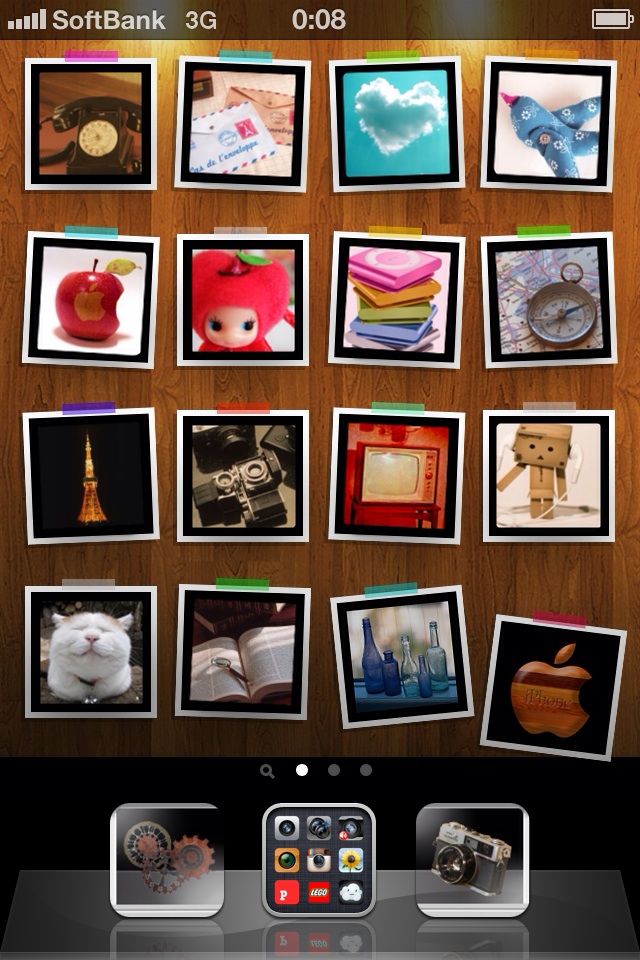Launch the white cat icon app
The image size is (640, 960).
coord(91,651)
